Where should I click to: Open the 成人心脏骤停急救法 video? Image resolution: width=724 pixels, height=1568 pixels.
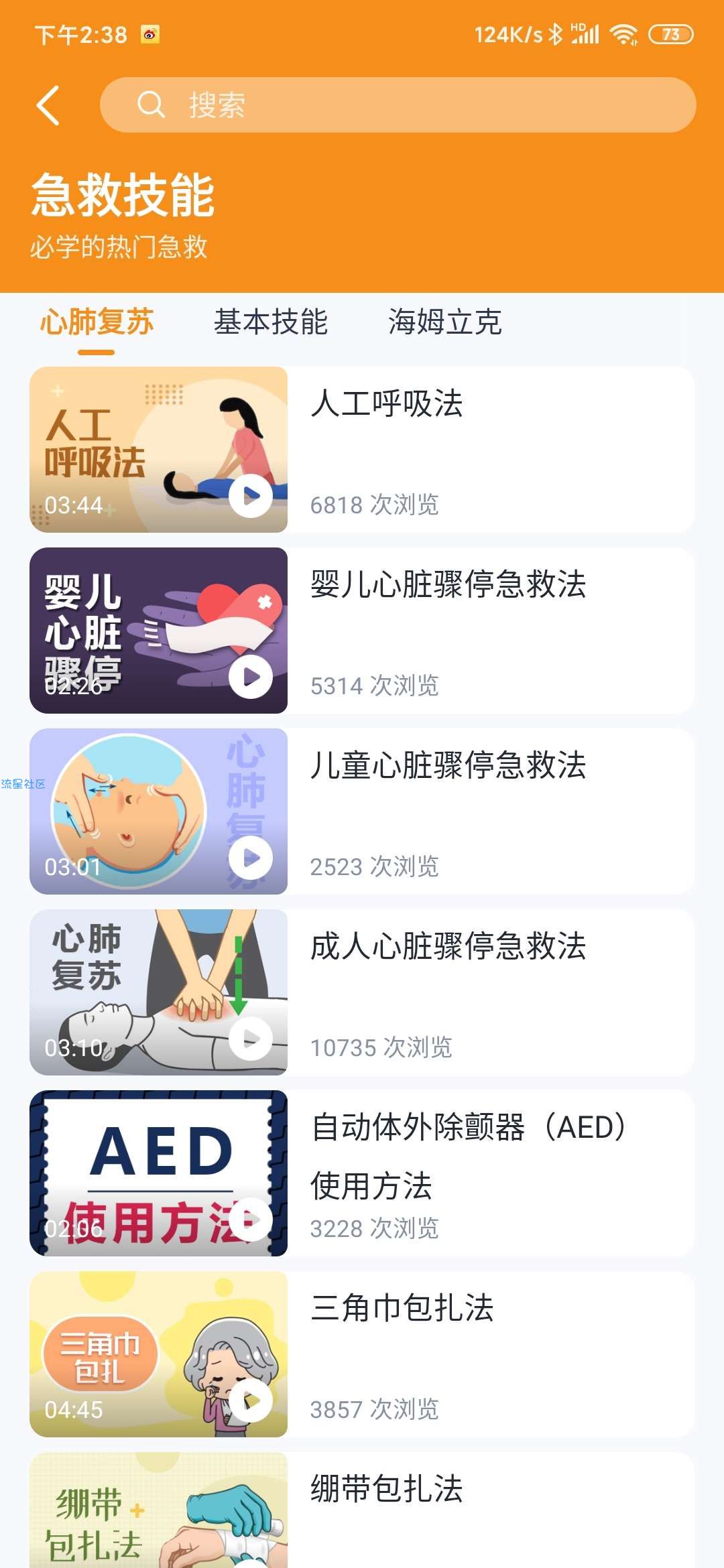(362, 992)
